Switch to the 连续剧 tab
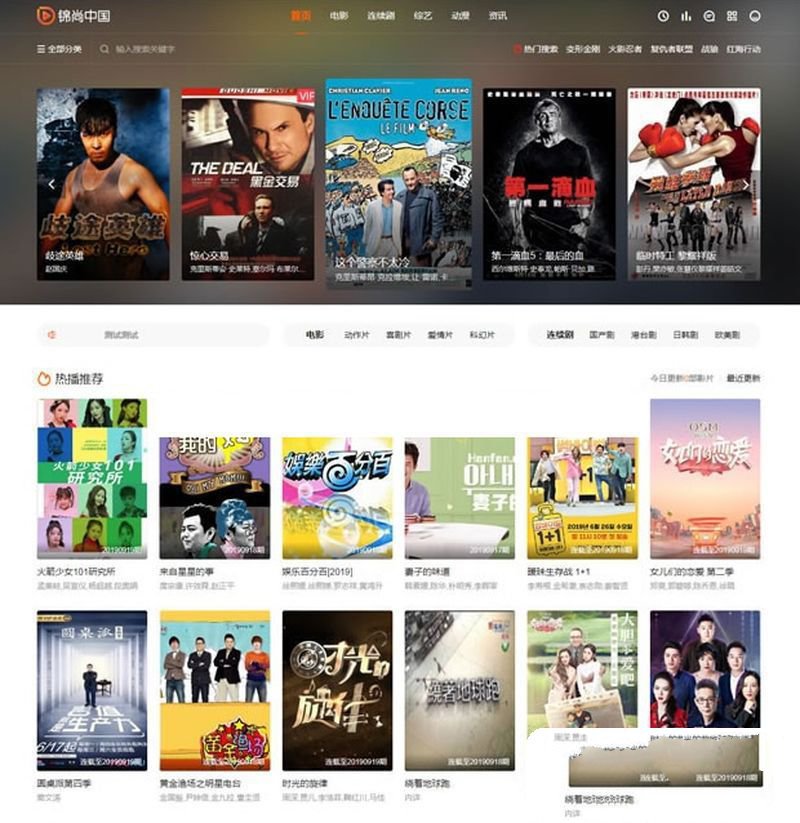Screen dimensions: 800x823 tap(381, 16)
